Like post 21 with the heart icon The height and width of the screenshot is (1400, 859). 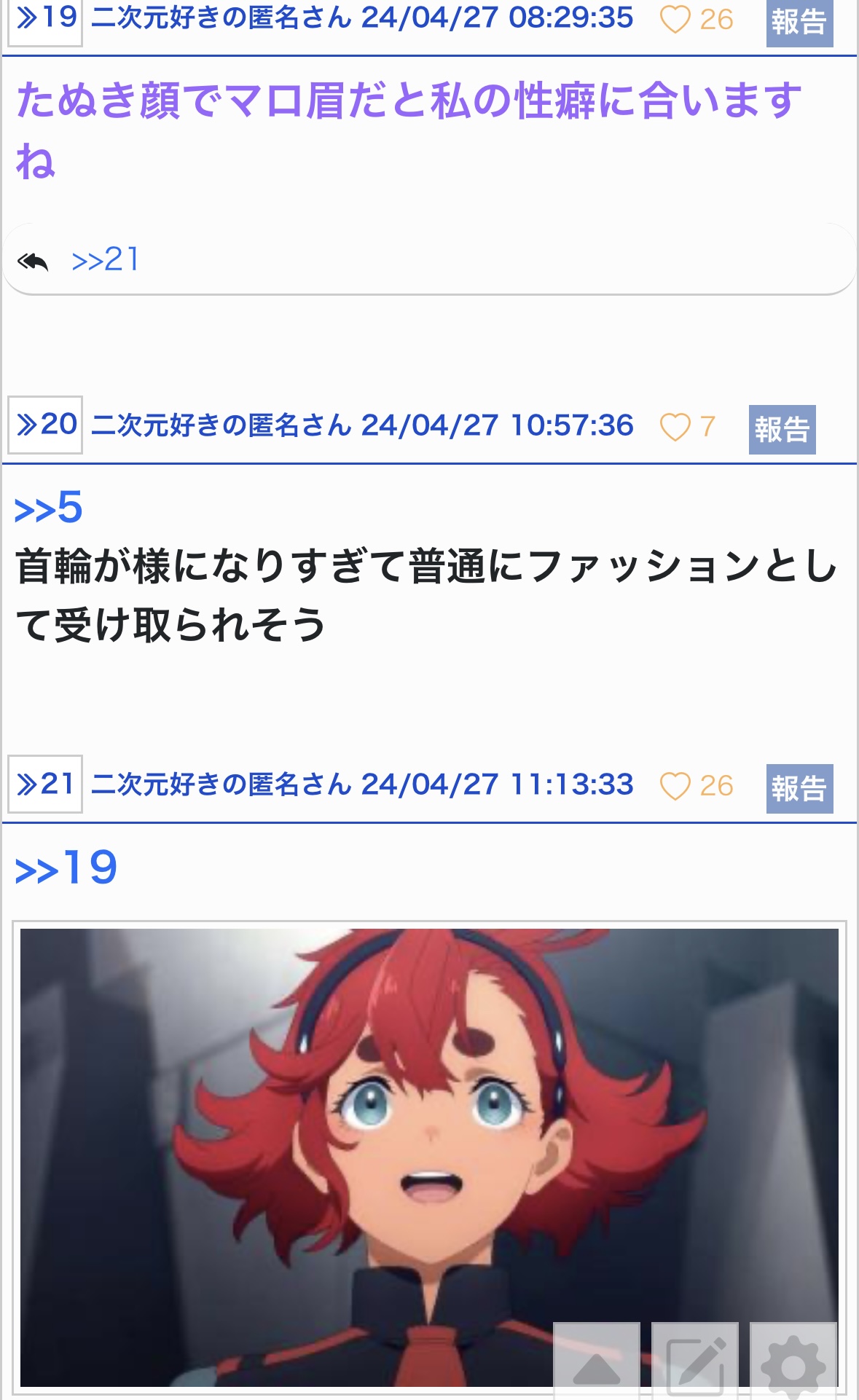675,786
